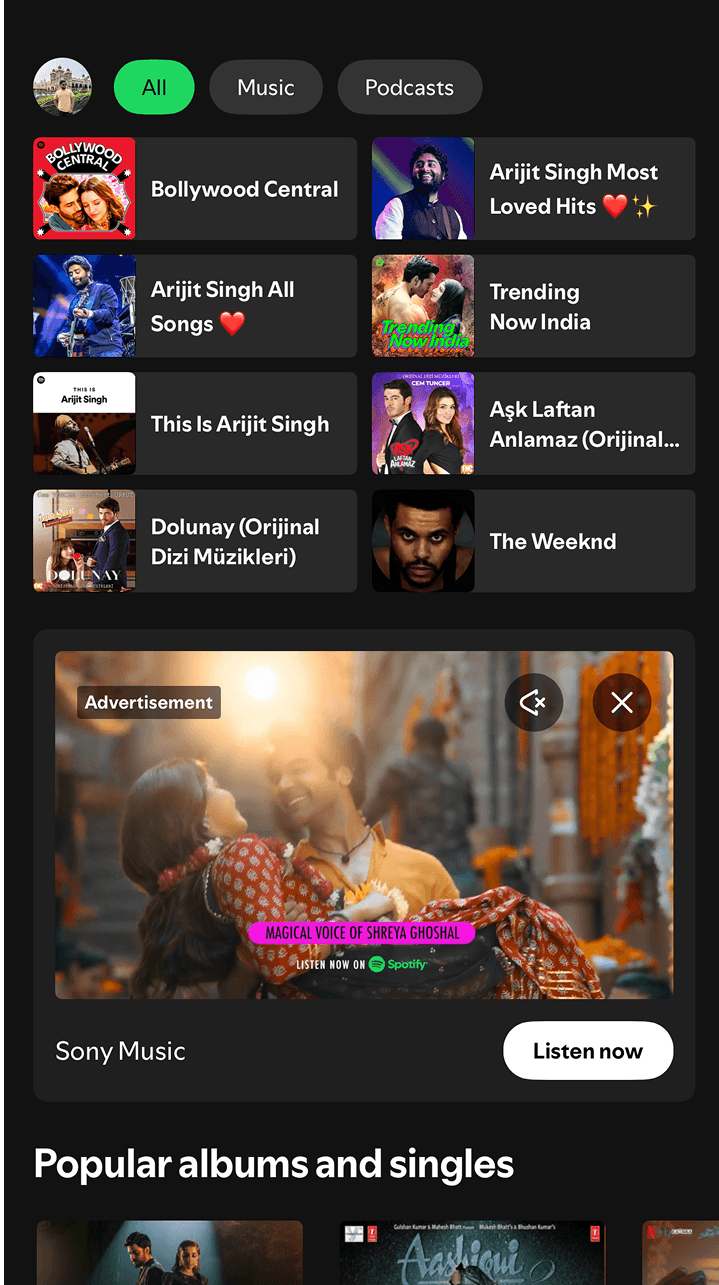Image resolution: width=719 pixels, height=1285 pixels.
Task: Open This Is Arijit Singh
Action: (x=195, y=424)
